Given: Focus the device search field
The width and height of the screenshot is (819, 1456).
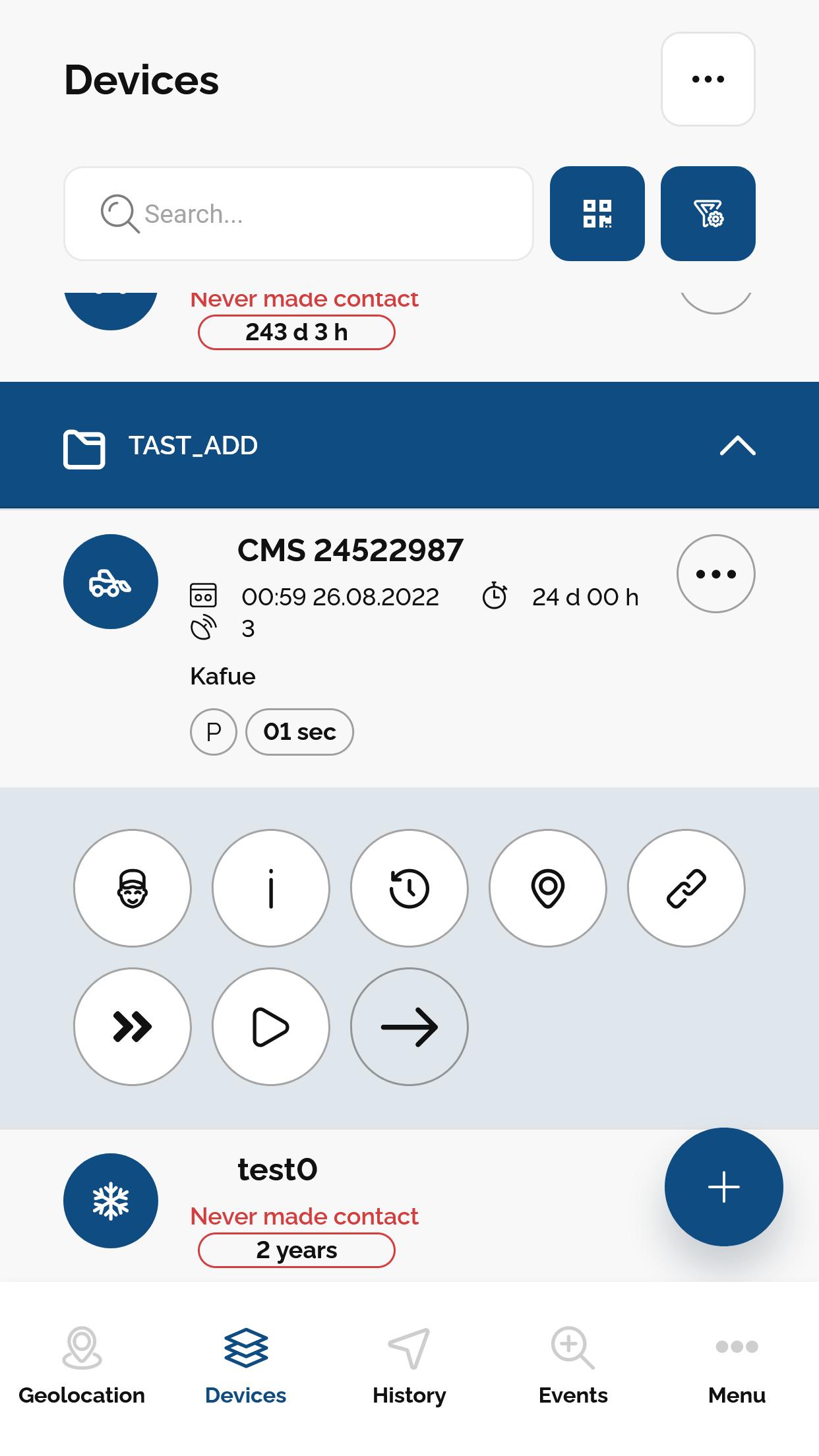Looking at the screenshot, I should click(298, 214).
